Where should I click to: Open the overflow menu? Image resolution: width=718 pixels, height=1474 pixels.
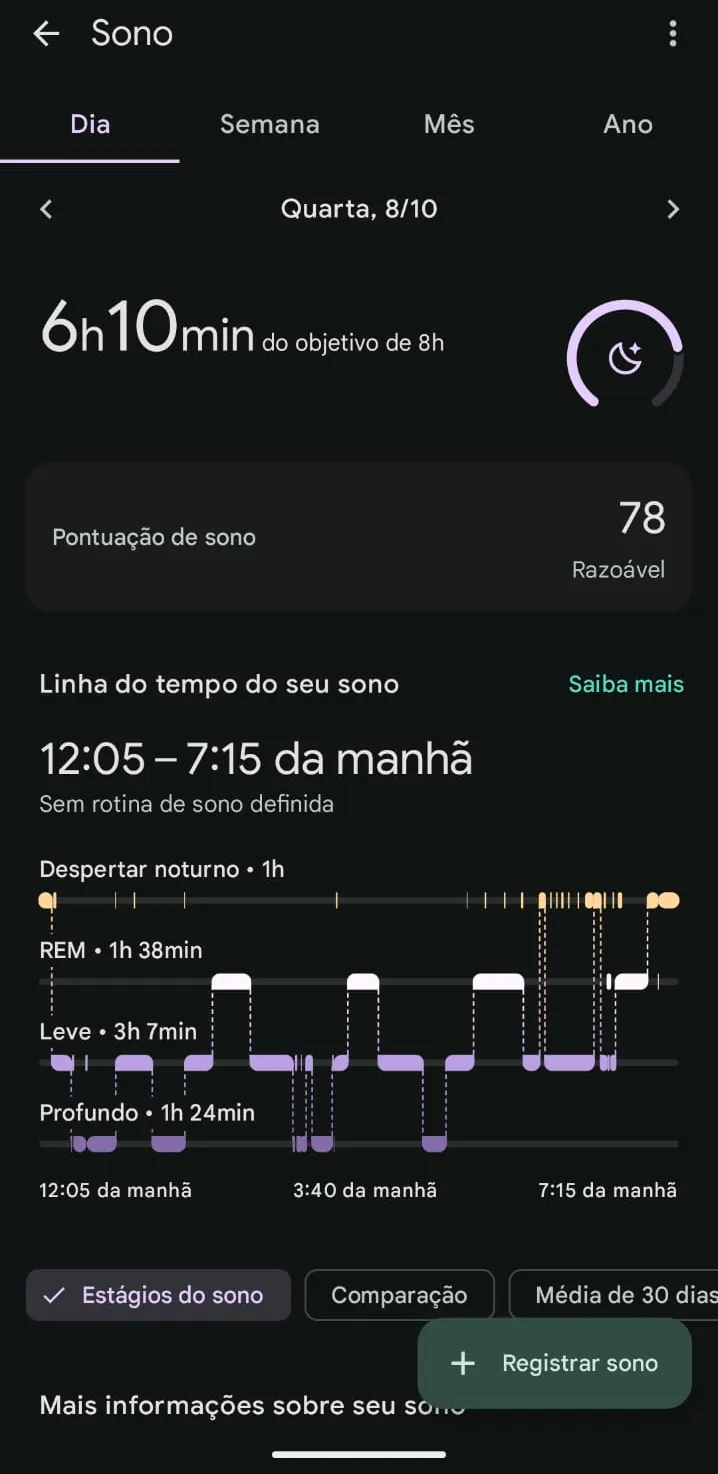tap(672, 34)
